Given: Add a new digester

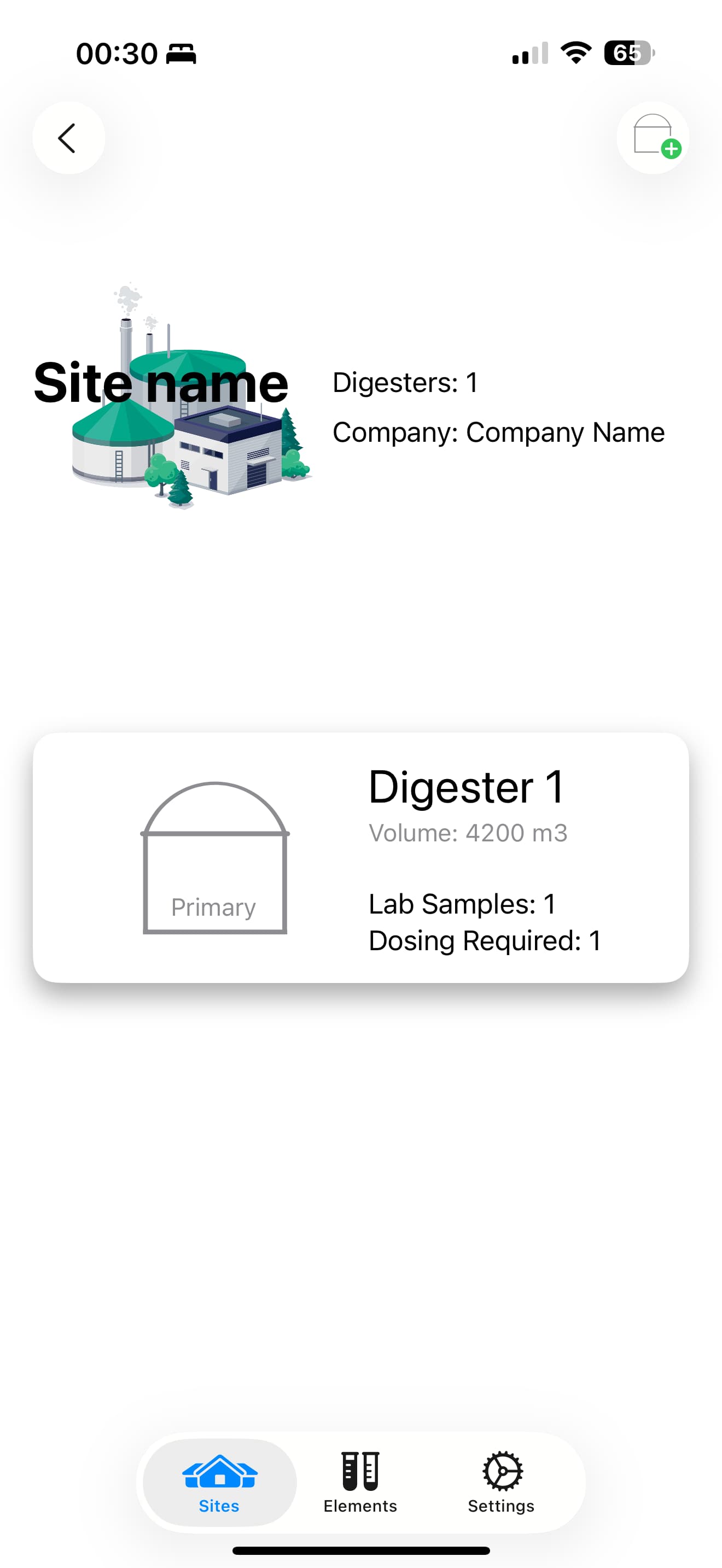Looking at the screenshot, I should coord(653,138).
